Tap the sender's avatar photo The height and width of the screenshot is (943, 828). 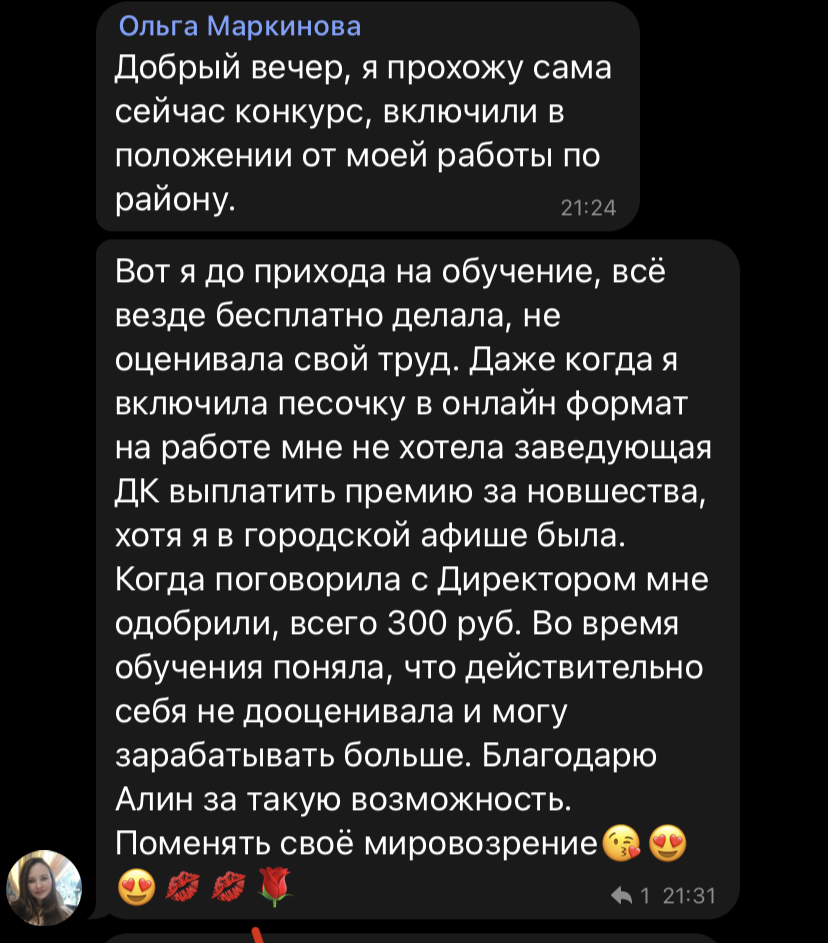44,887
